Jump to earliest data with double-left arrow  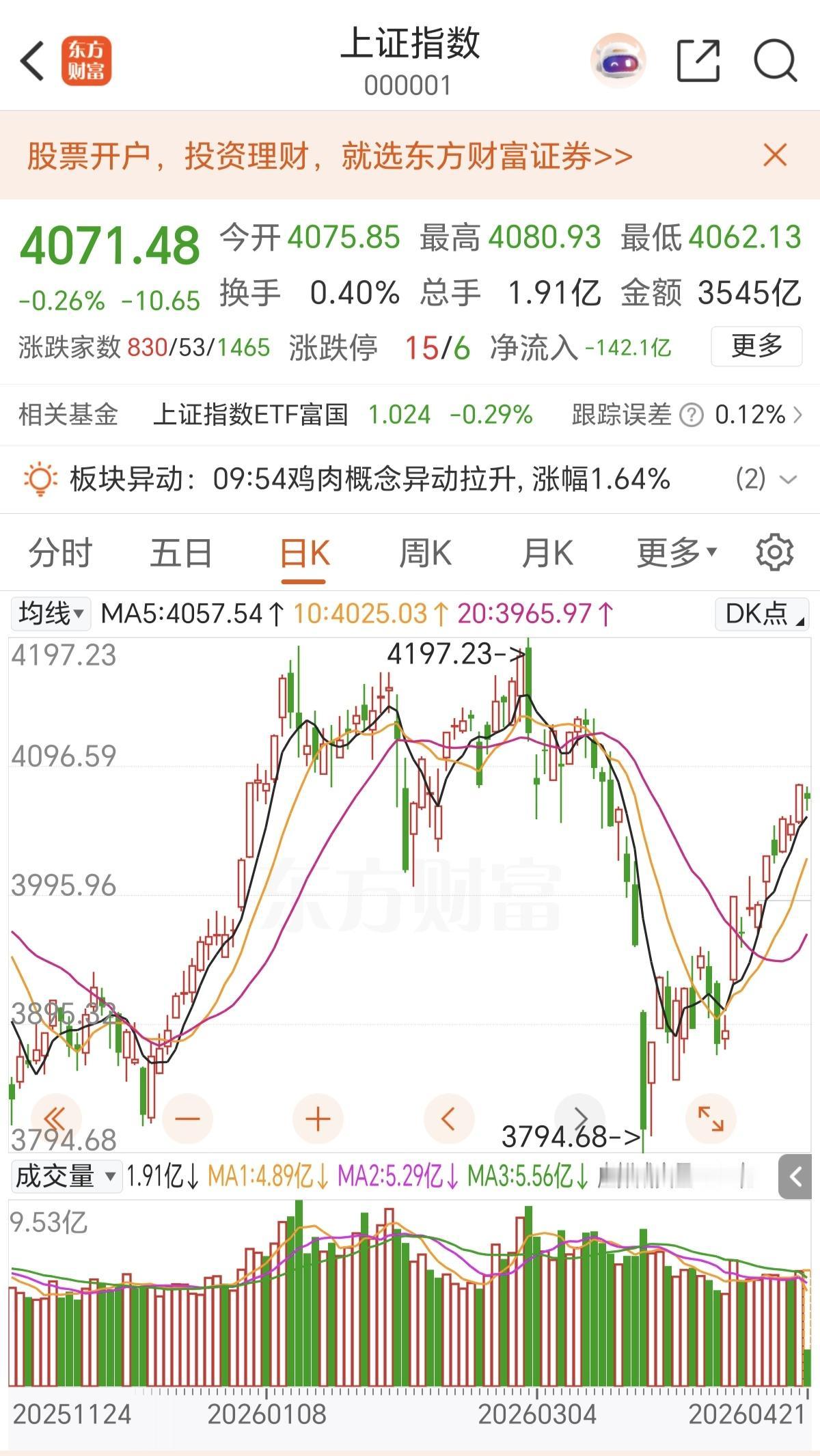(55, 1118)
